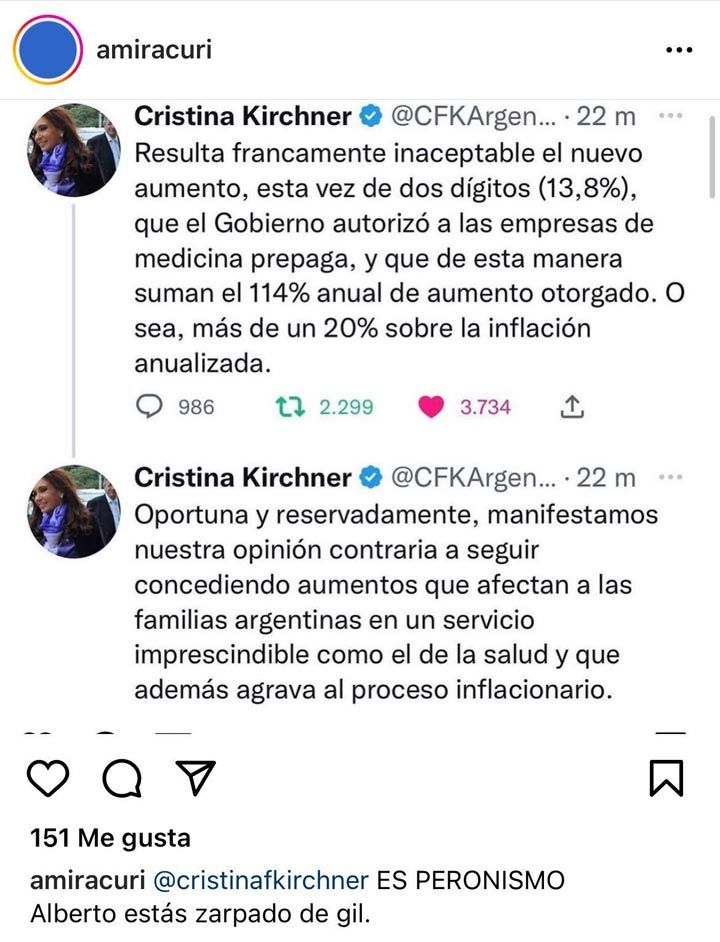Save this post with the bookmark icon
The image size is (720, 942).
pyautogui.click(x=666, y=778)
